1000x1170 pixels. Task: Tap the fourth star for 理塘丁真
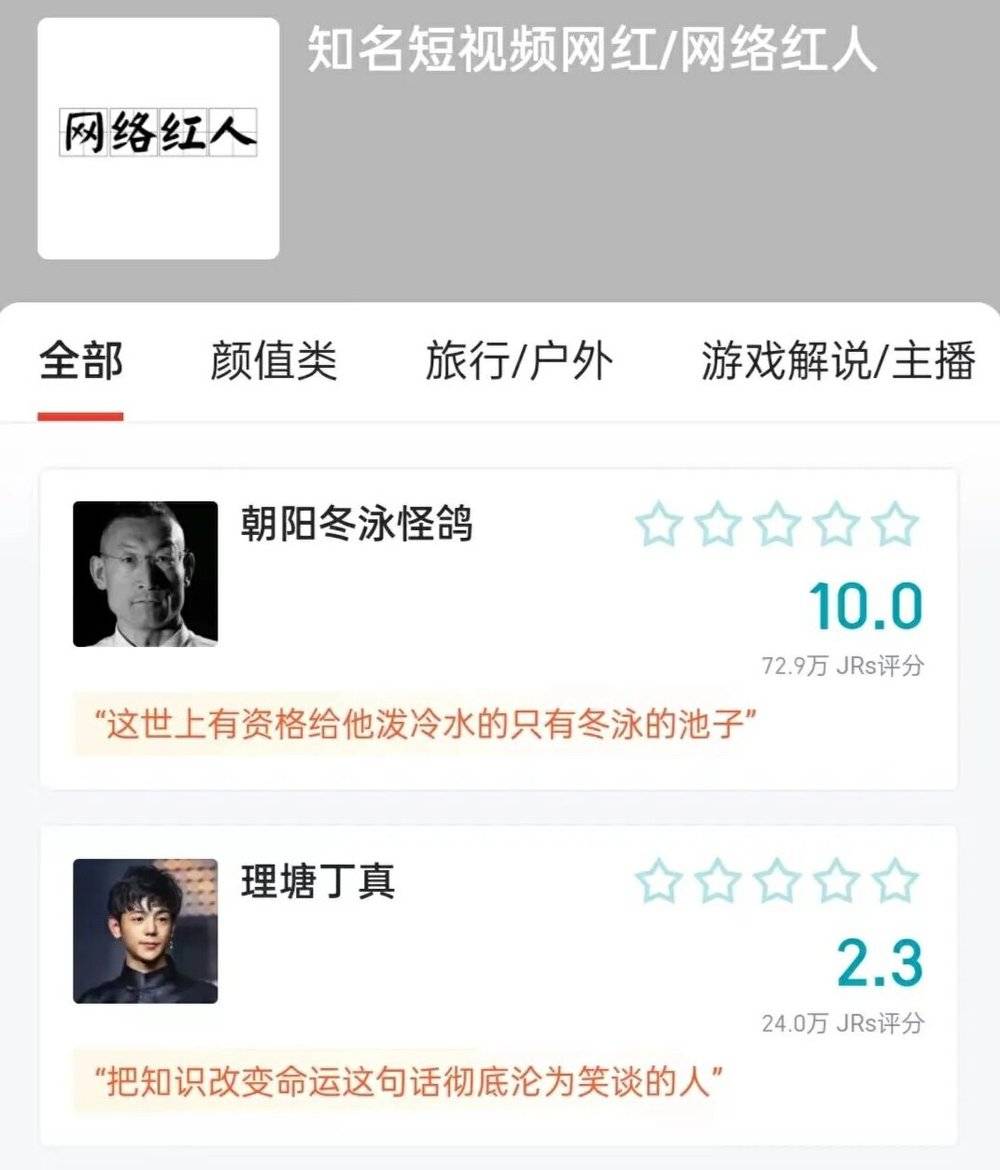[834, 880]
